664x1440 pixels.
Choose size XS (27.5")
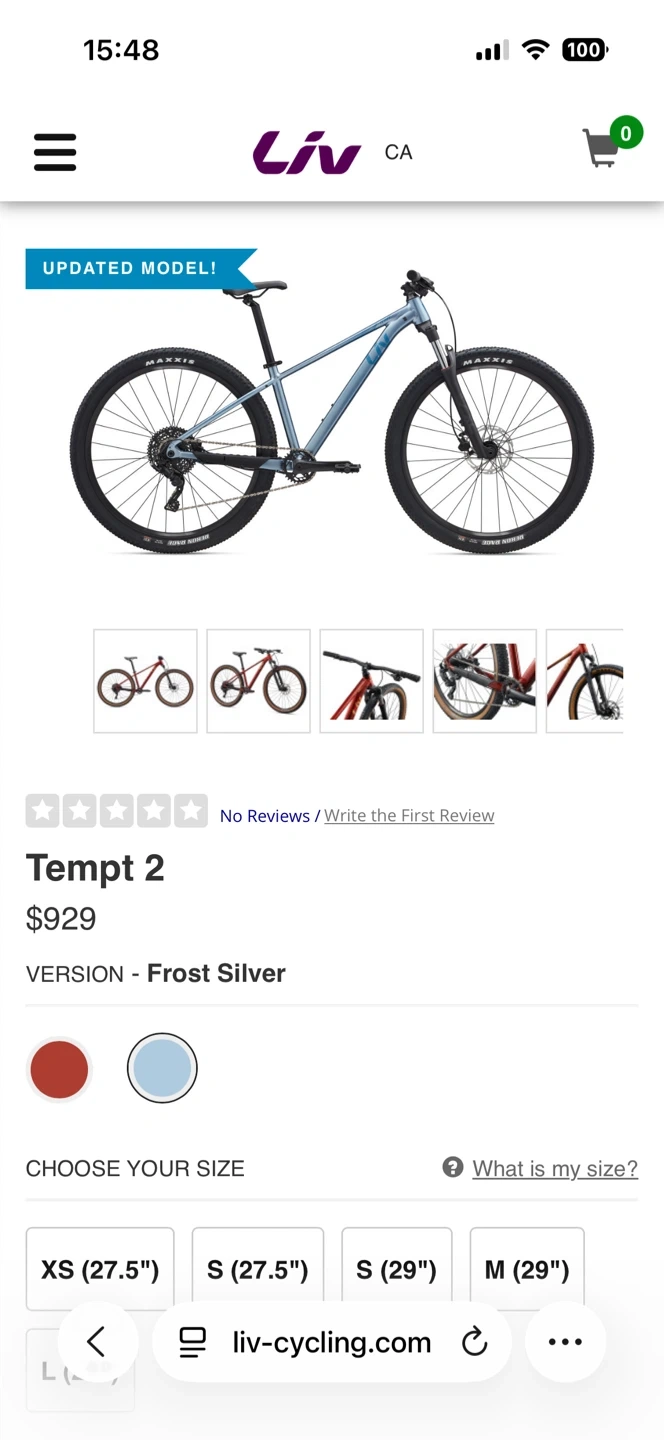[x=100, y=1270]
